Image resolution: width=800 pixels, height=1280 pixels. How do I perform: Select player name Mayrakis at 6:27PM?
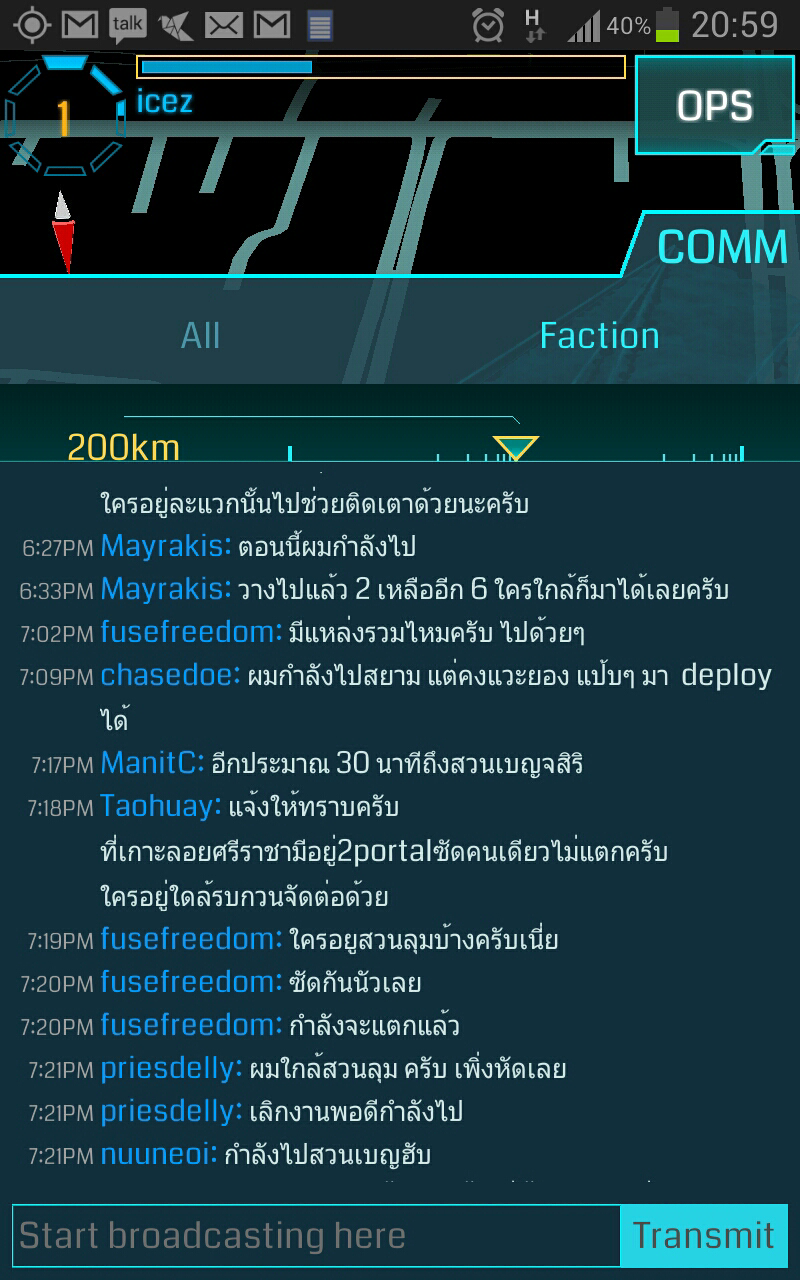(x=166, y=547)
